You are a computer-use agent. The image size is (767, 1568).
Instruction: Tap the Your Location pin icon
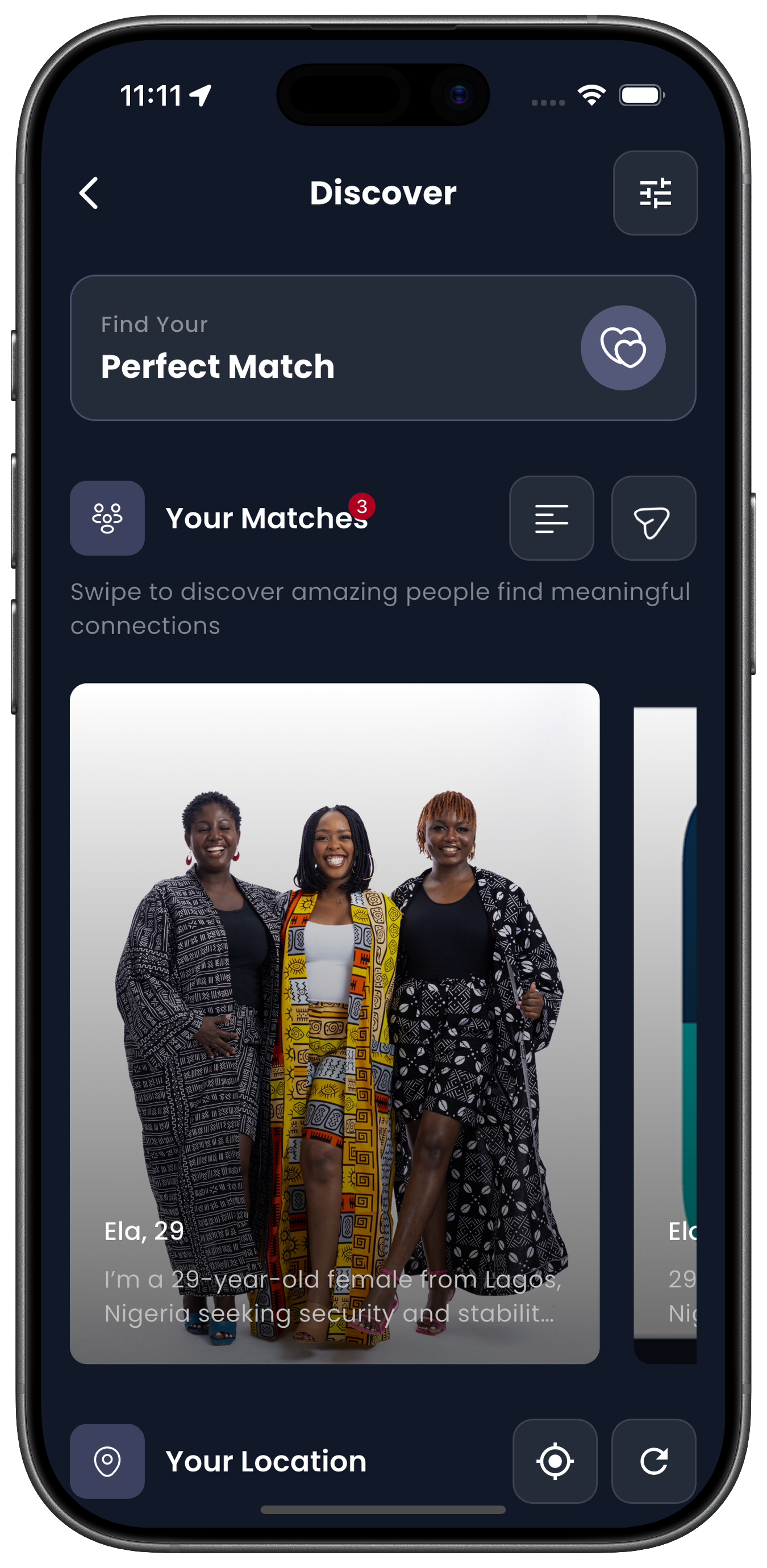[x=107, y=1461]
